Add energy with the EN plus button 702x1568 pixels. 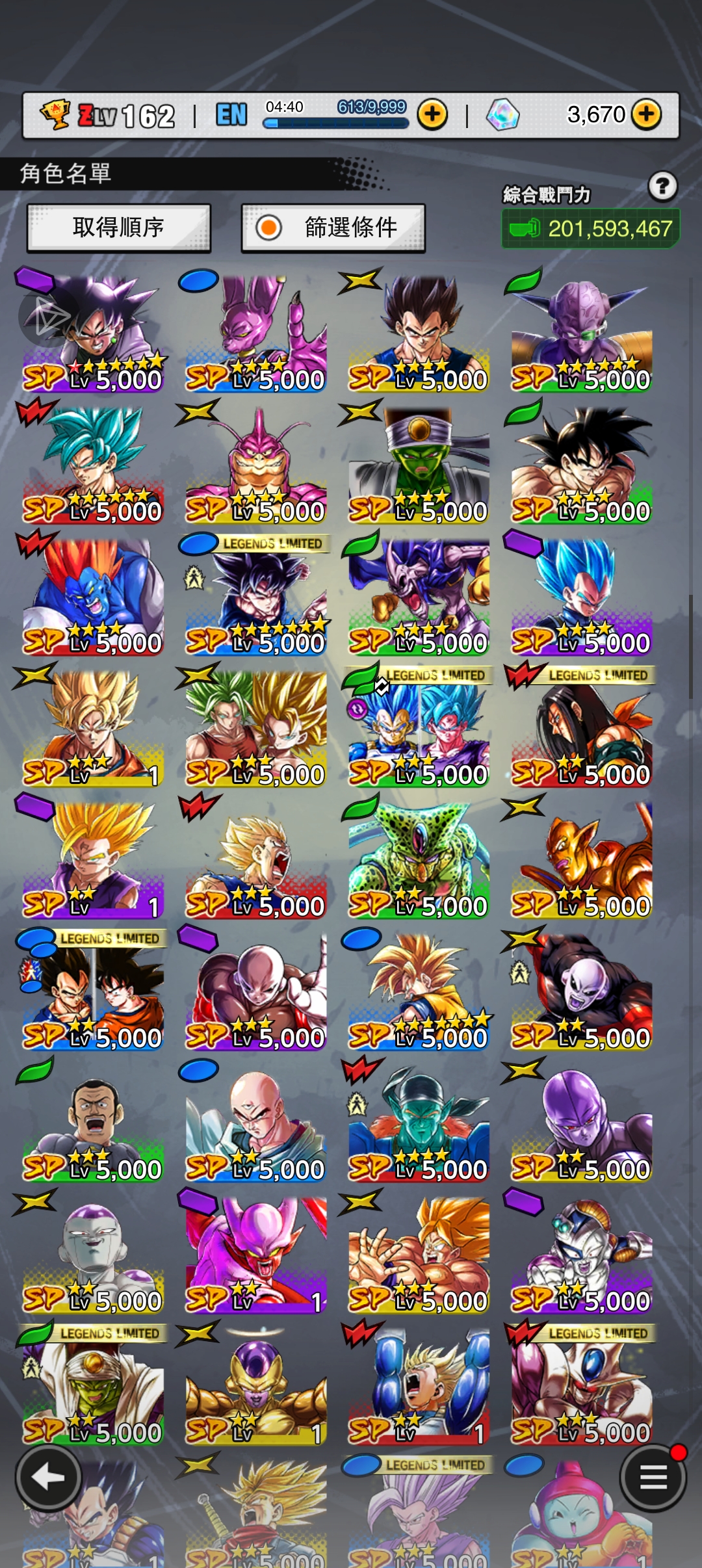432,115
